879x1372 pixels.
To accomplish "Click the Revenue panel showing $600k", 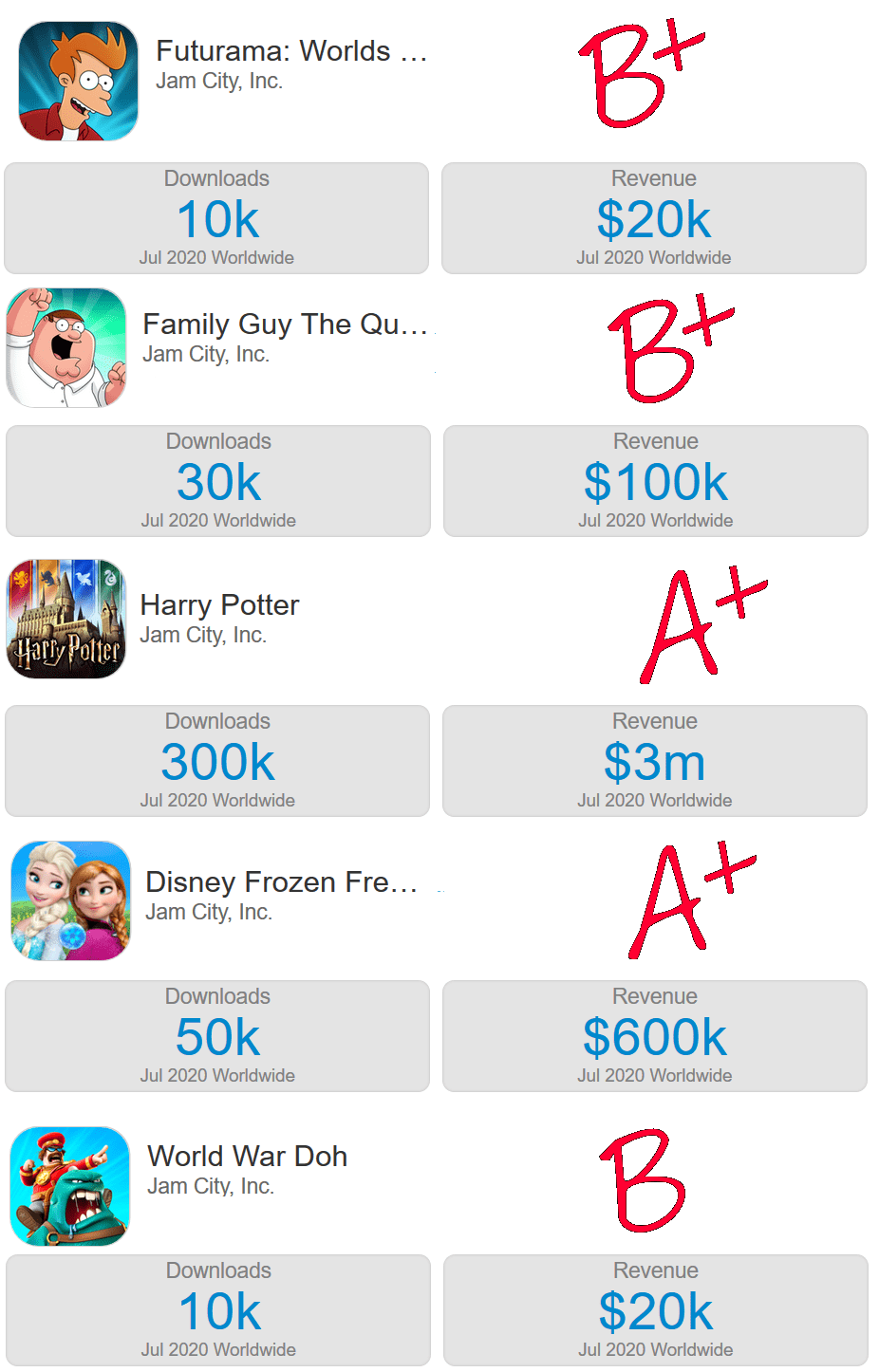I will tap(655, 1036).
